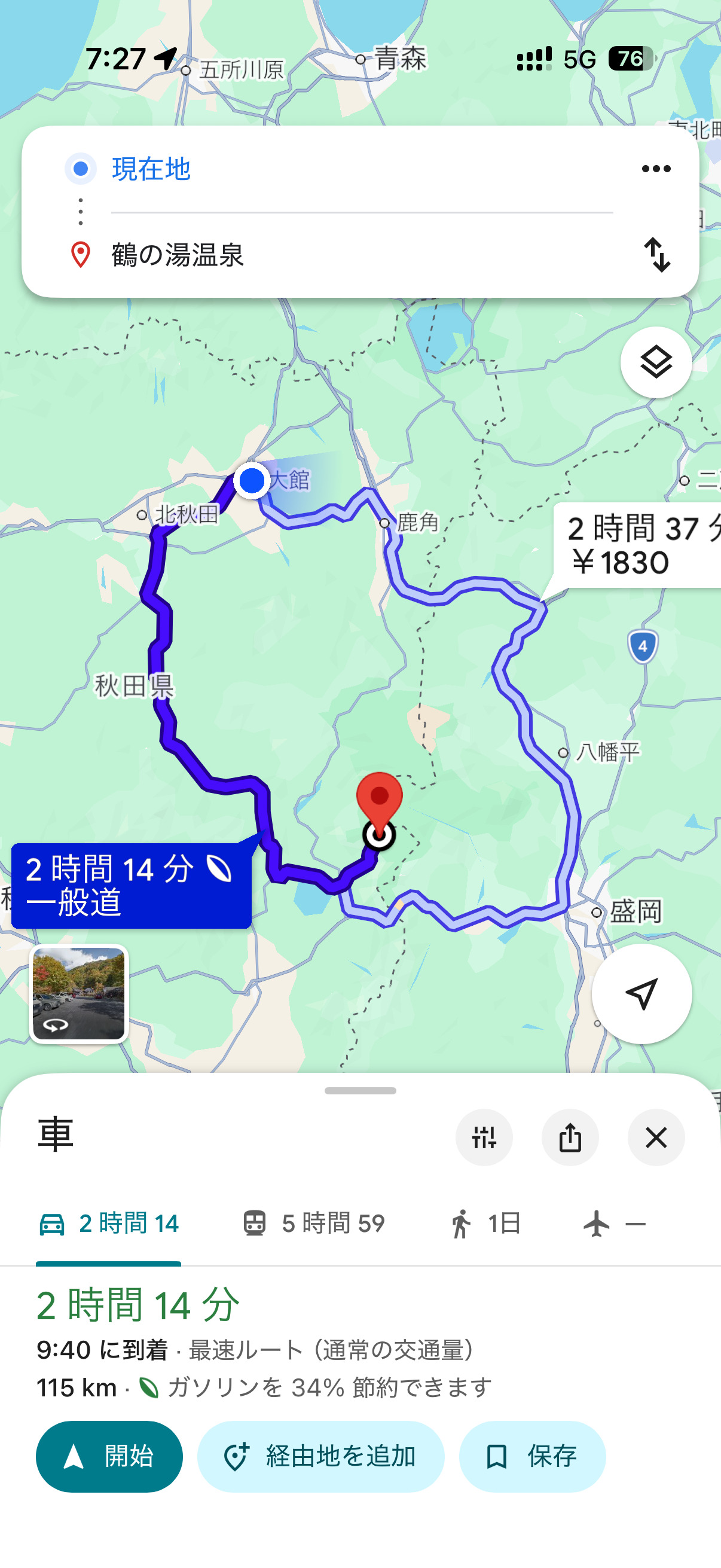The image size is (721, 1568).
Task: Open the three-dot overflow menu
Action: click(x=656, y=169)
